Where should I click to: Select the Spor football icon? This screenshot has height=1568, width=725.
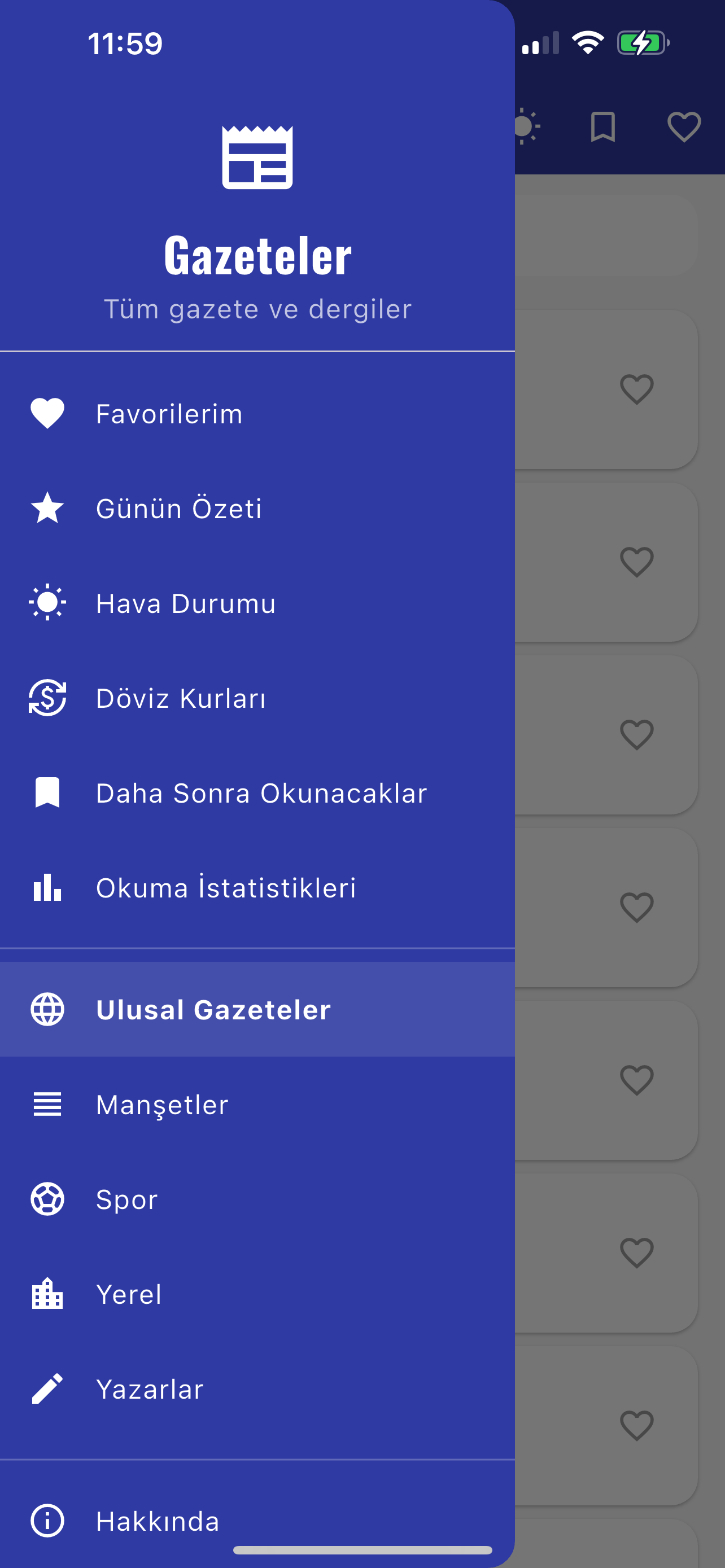coord(47,1198)
